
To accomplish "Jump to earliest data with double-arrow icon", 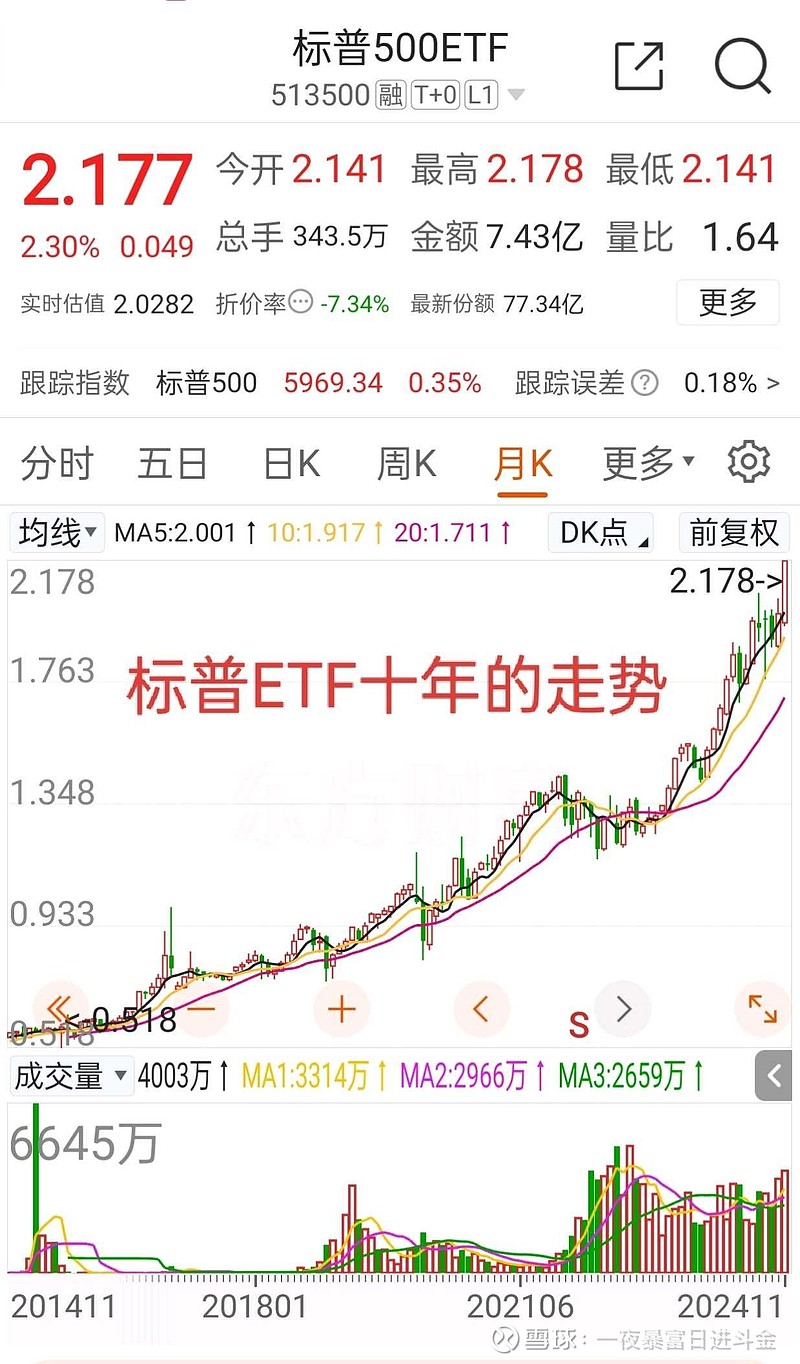I will coord(60,1009).
